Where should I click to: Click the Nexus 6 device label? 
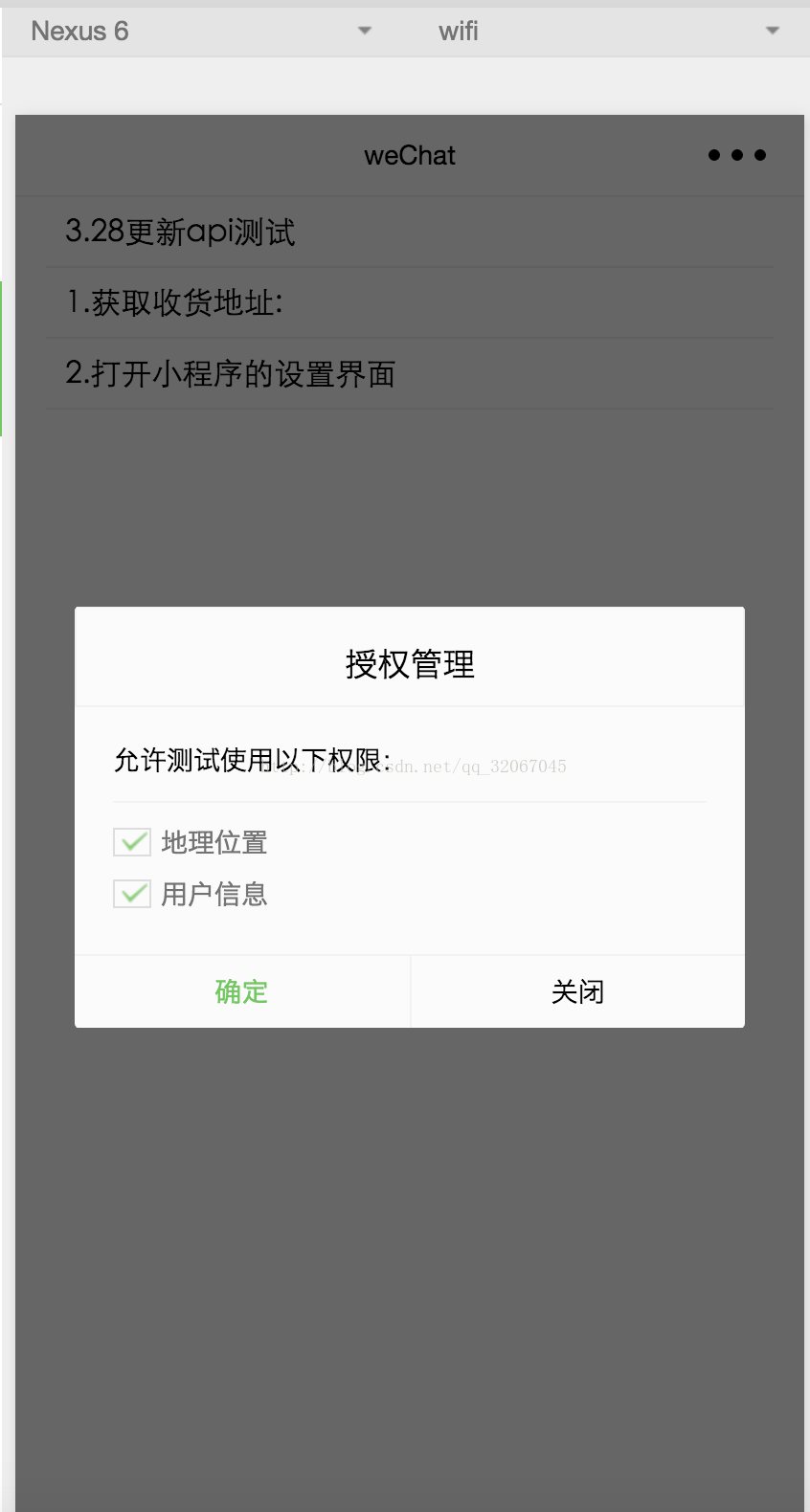pos(79,30)
